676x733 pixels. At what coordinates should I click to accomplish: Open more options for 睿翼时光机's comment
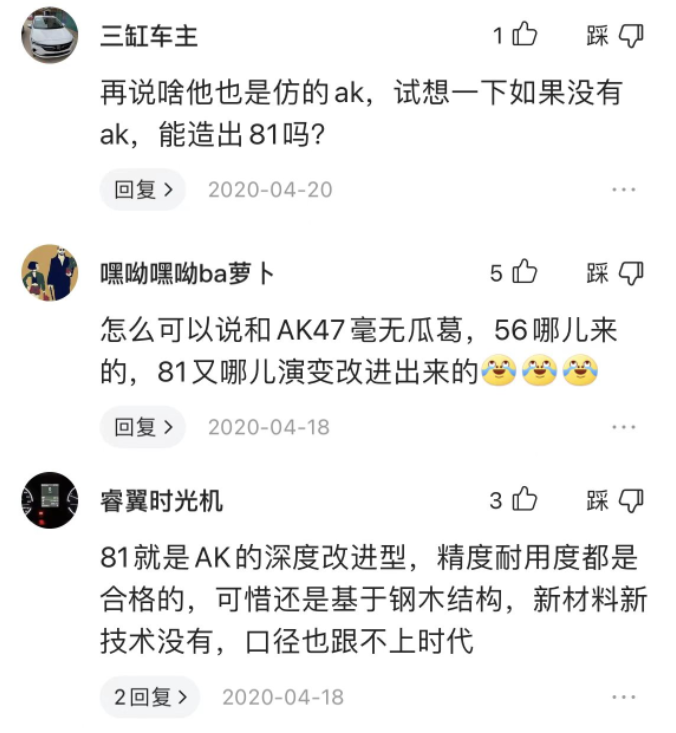(x=624, y=697)
